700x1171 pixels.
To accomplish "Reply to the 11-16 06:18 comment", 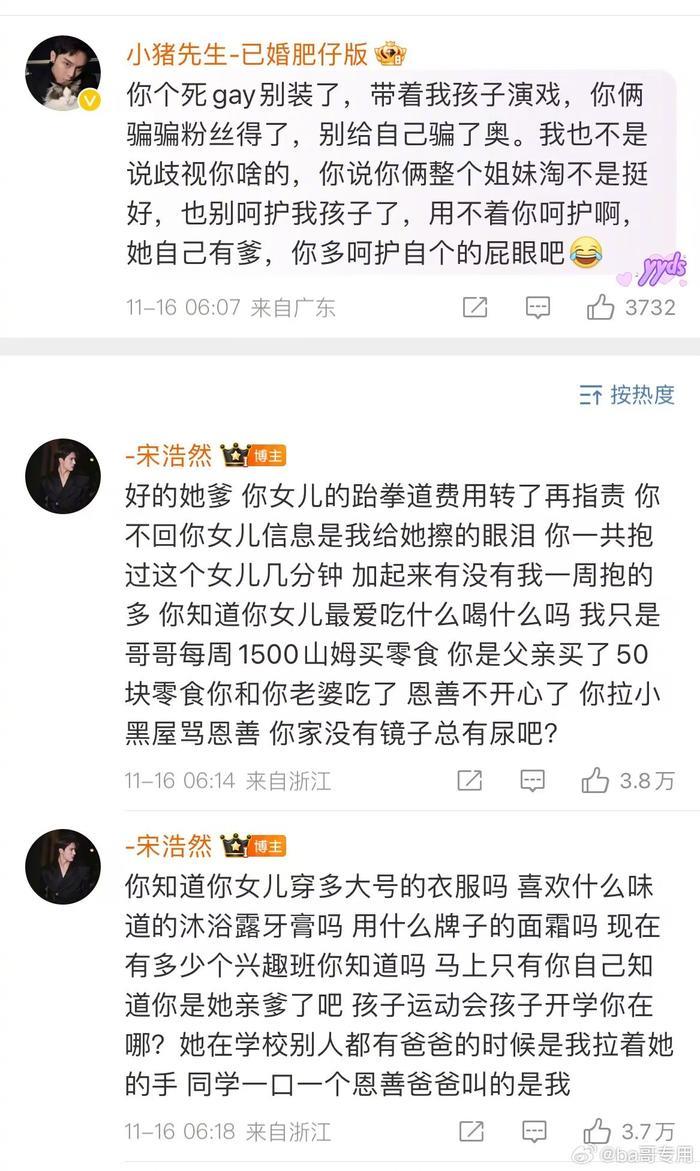I will [534, 1132].
